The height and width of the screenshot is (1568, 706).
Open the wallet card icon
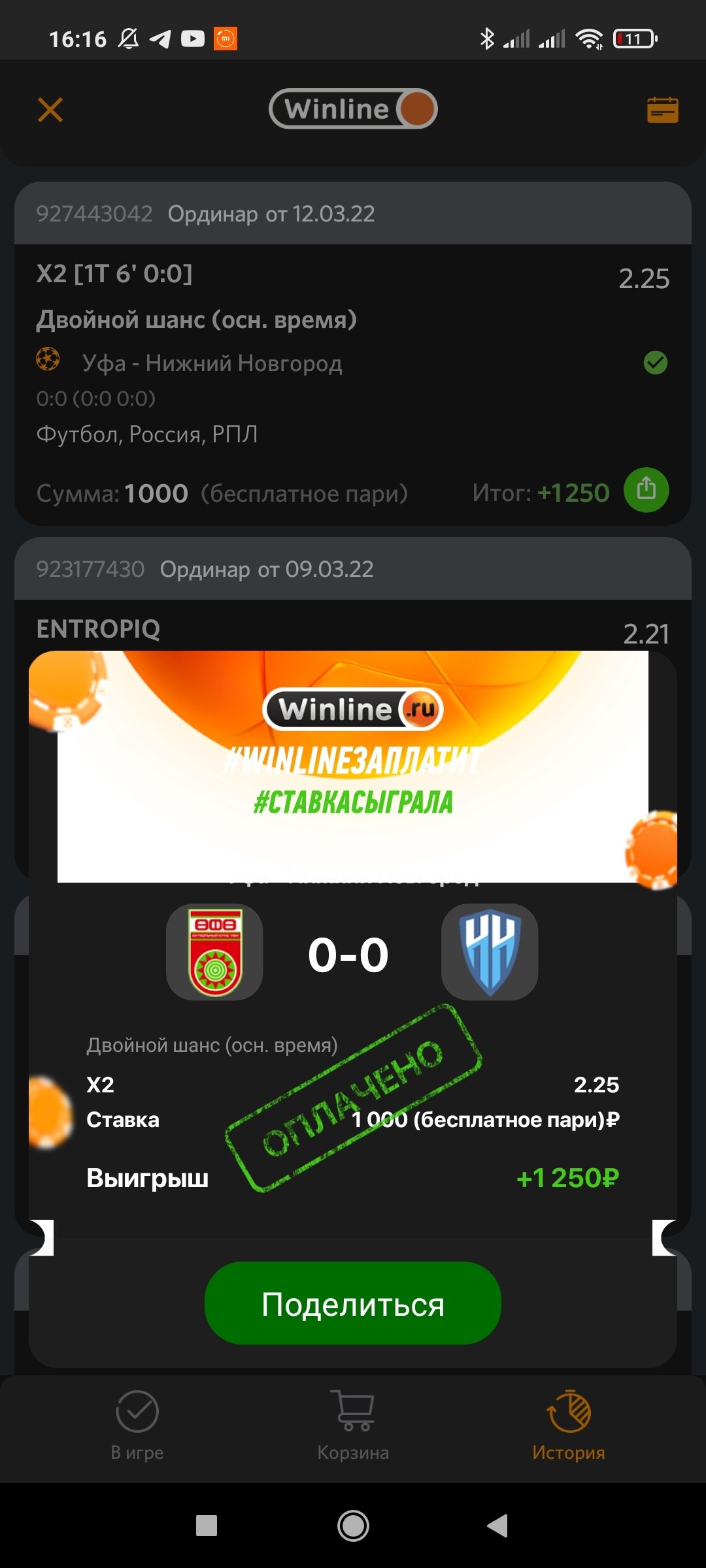tap(662, 110)
